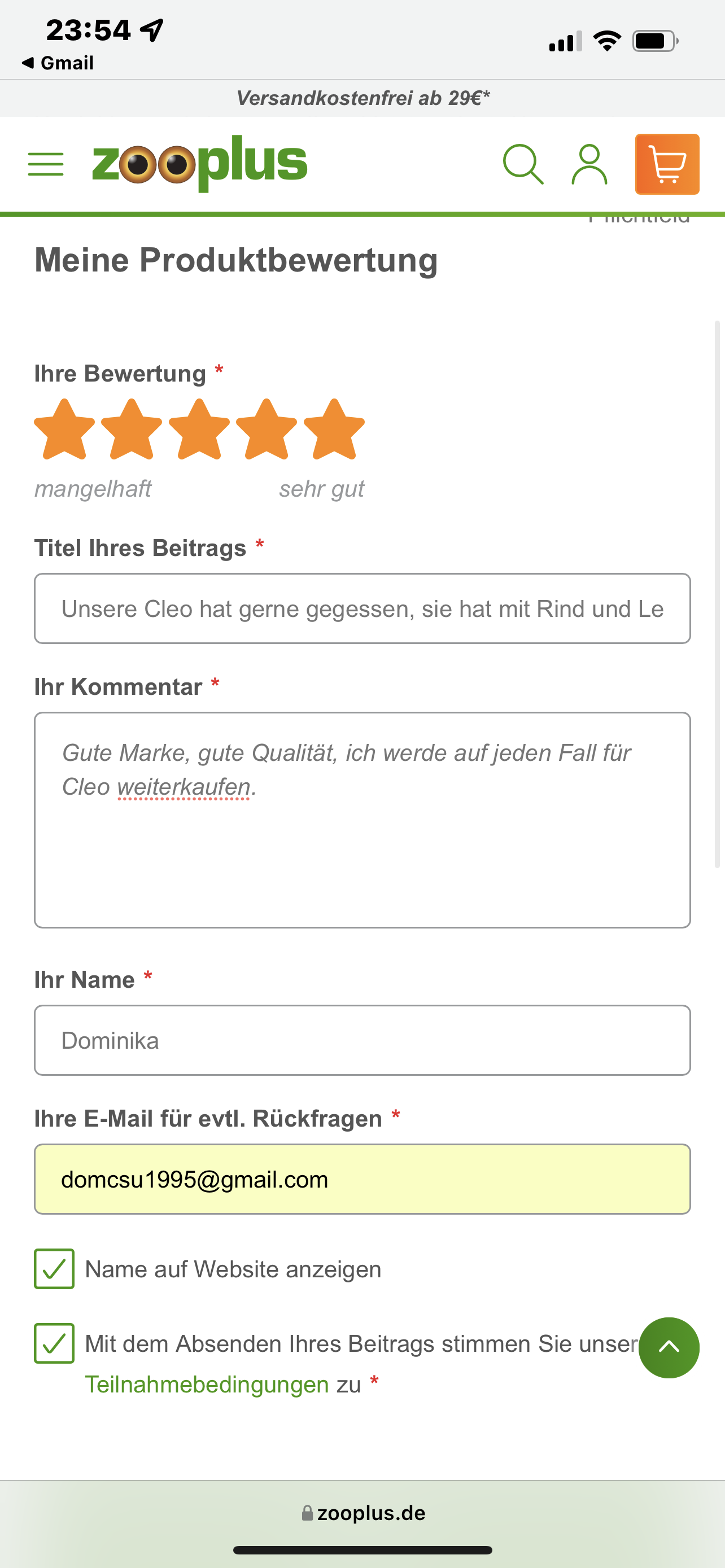The image size is (725, 1568).
Task: Select the fifth star rating
Action: coord(334,430)
